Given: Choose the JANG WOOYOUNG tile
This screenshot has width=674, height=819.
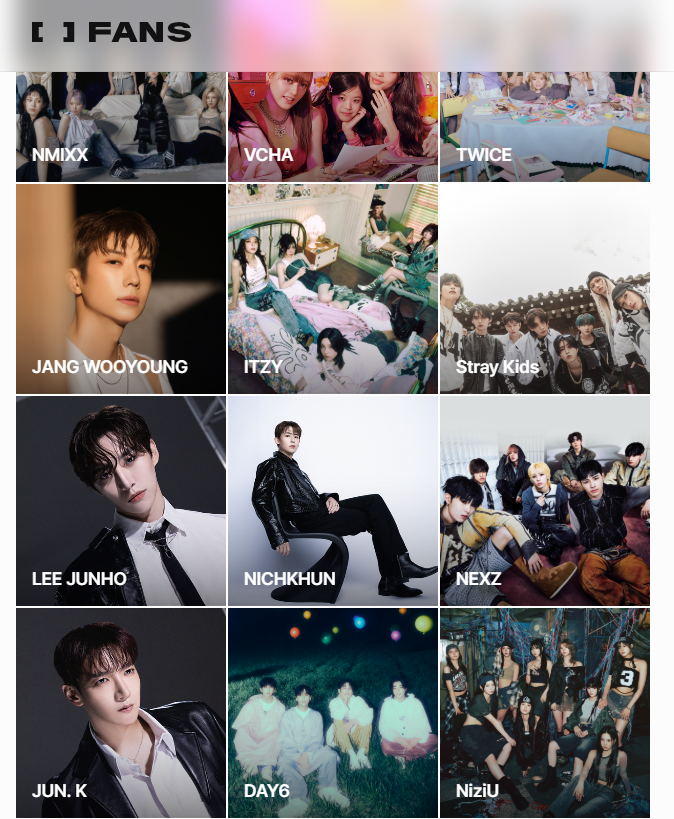Looking at the screenshot, I should (x=121, y=289).
